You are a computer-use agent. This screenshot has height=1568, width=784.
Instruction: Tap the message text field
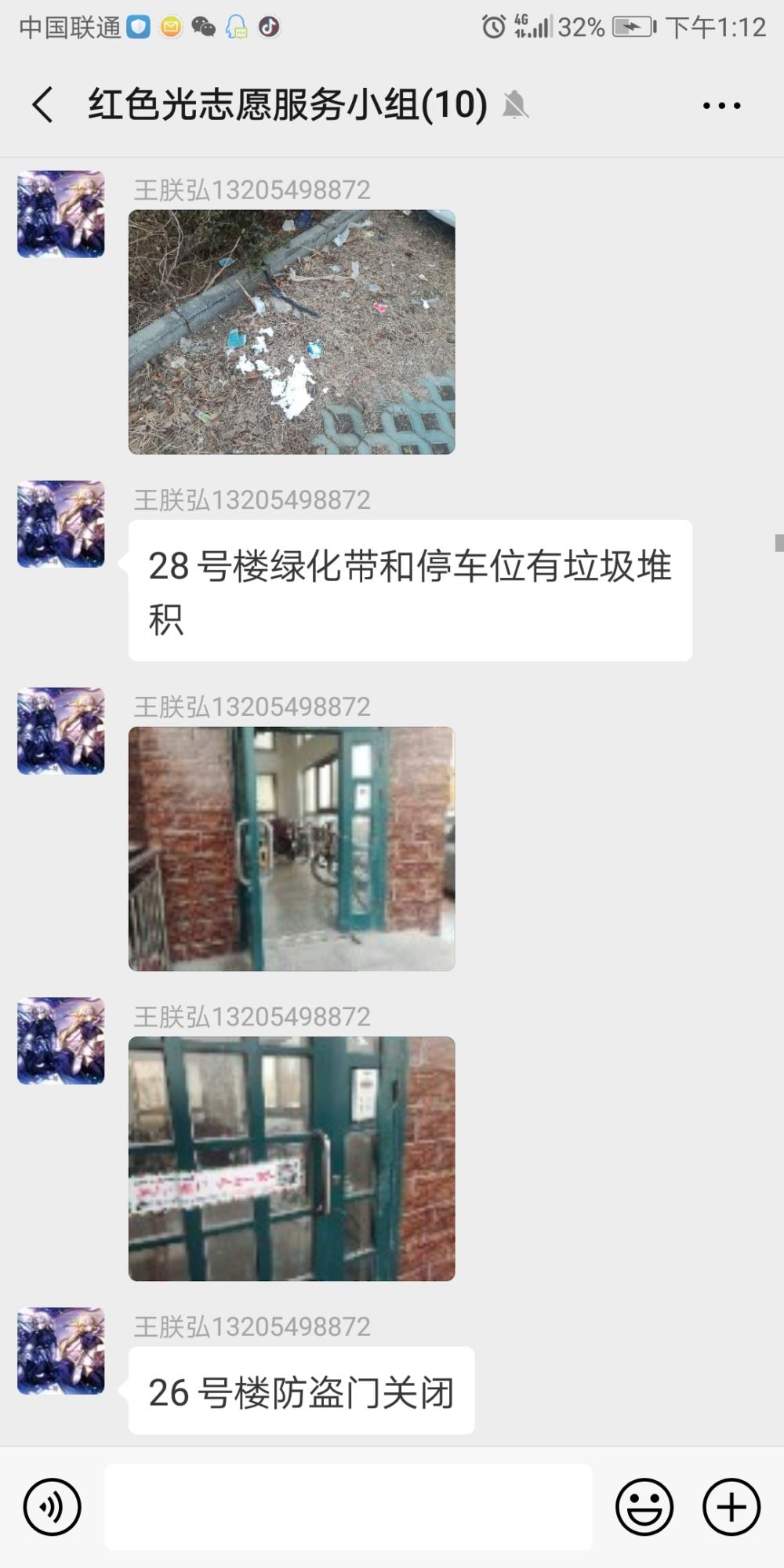348,1506
